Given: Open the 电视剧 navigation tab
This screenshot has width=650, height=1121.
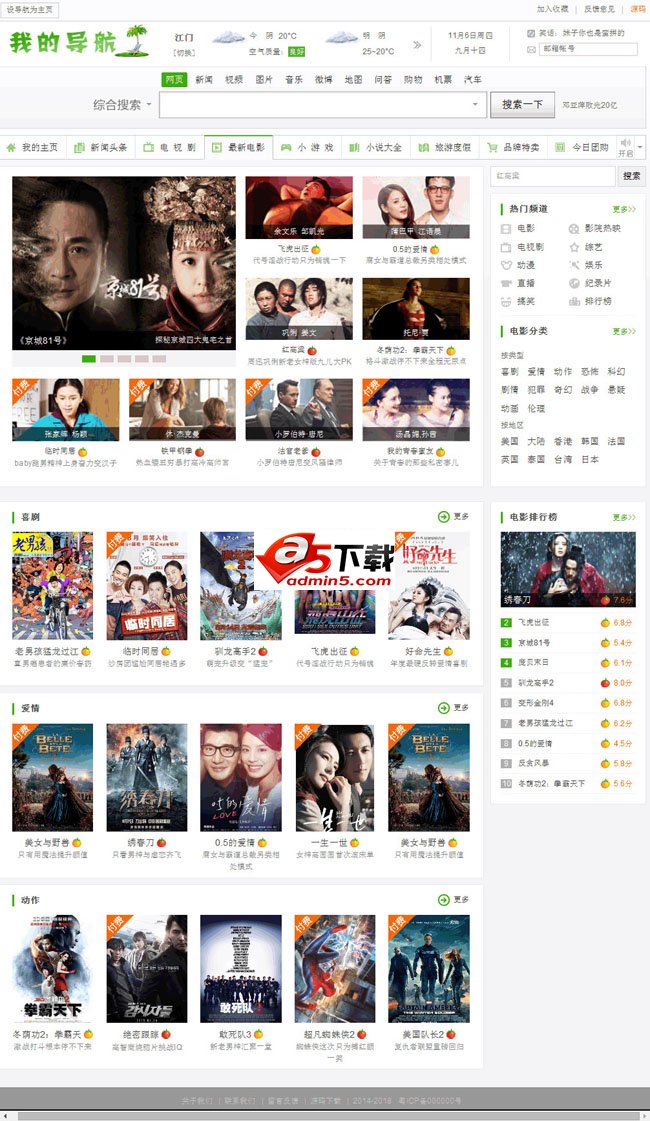Looking at the screenshot, I should point(170,147).
